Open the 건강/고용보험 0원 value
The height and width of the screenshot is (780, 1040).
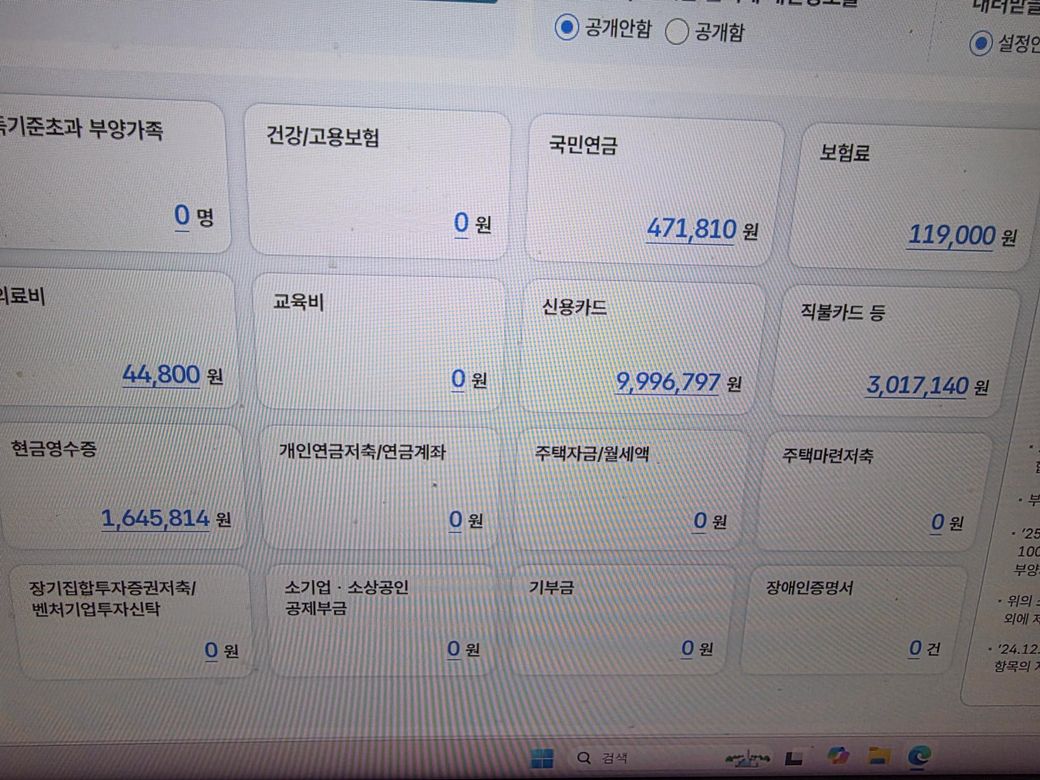461,224
